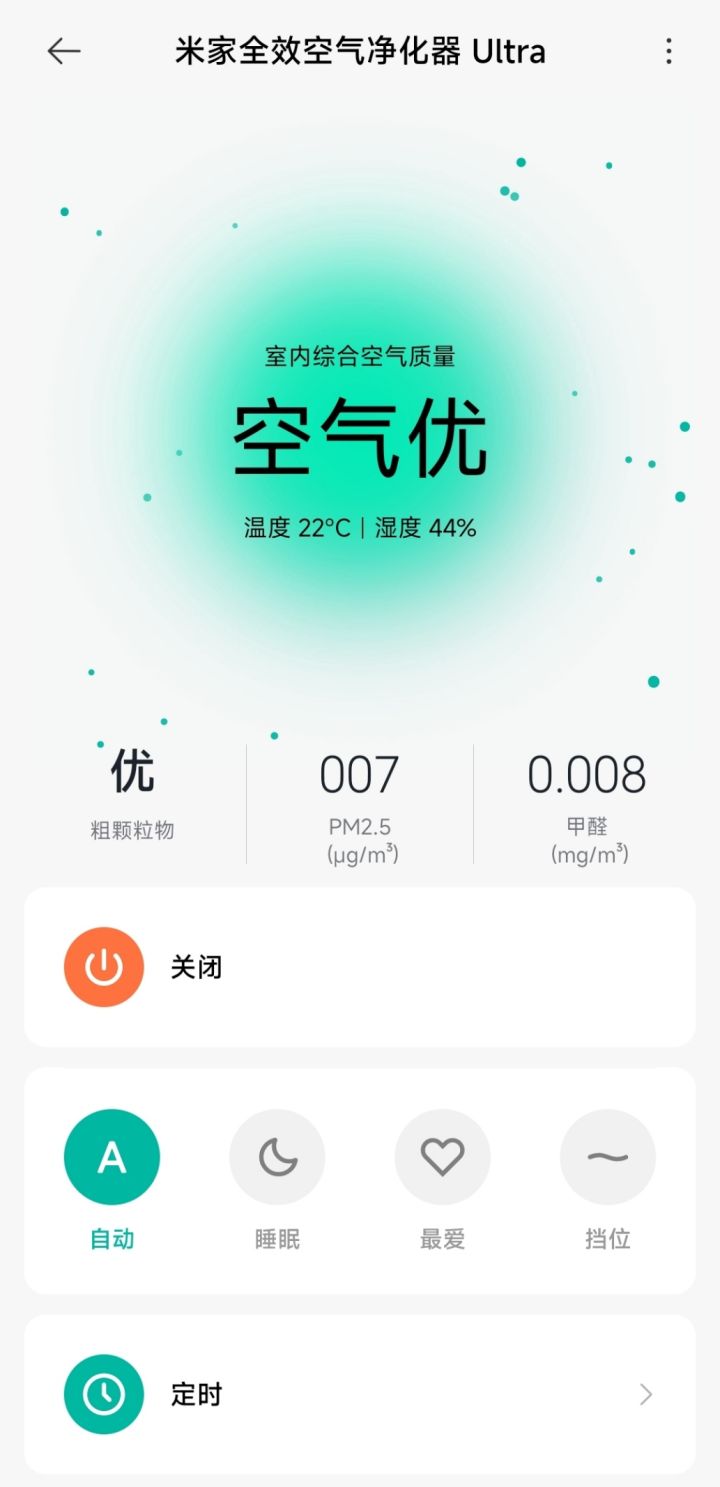Screen dimensions: 720x1487
Task: Select the Sleep (睡眠) moon icon
Action: pos(277,1156)
